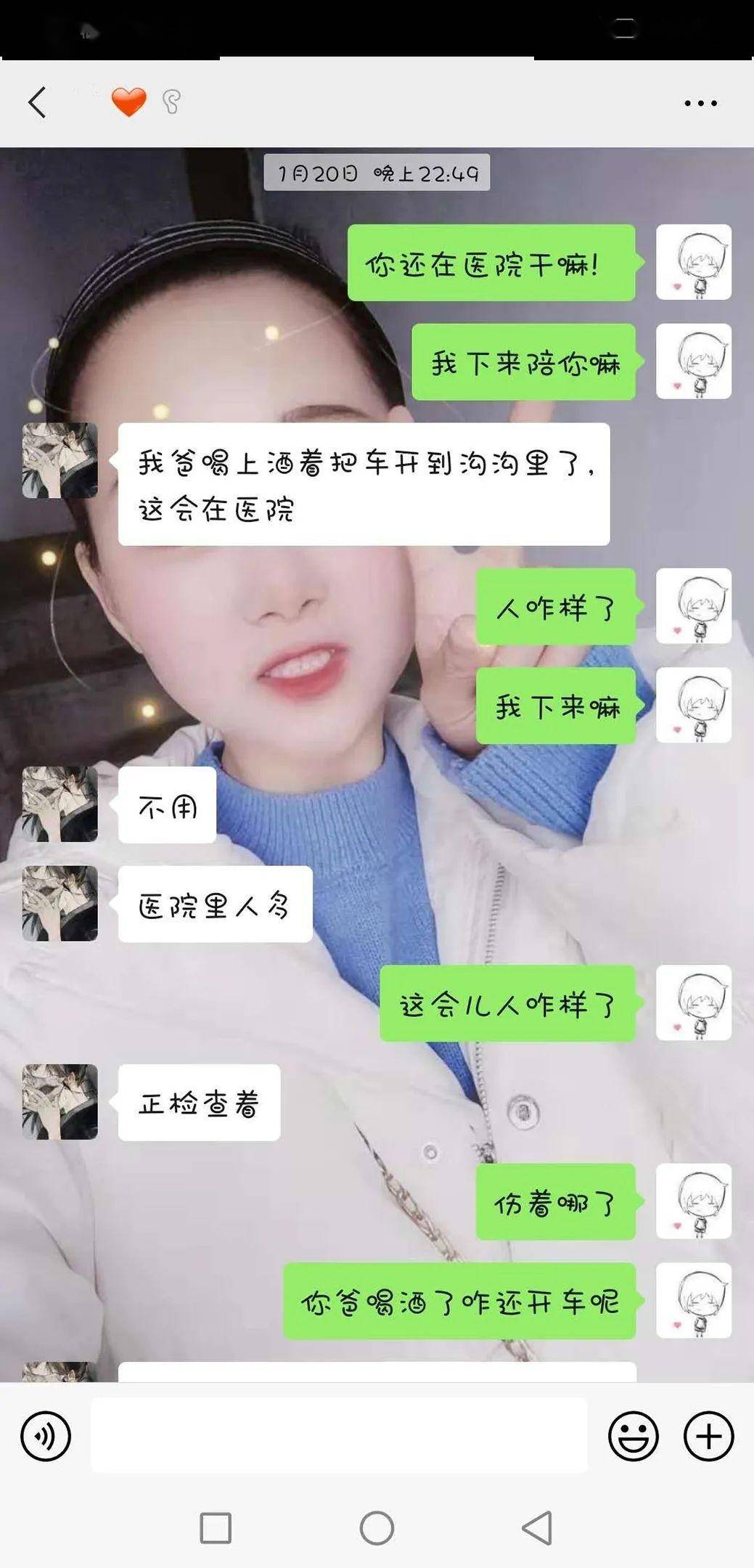
Task: Open recent apps with the square button
Action: (x=216, y=1528)
